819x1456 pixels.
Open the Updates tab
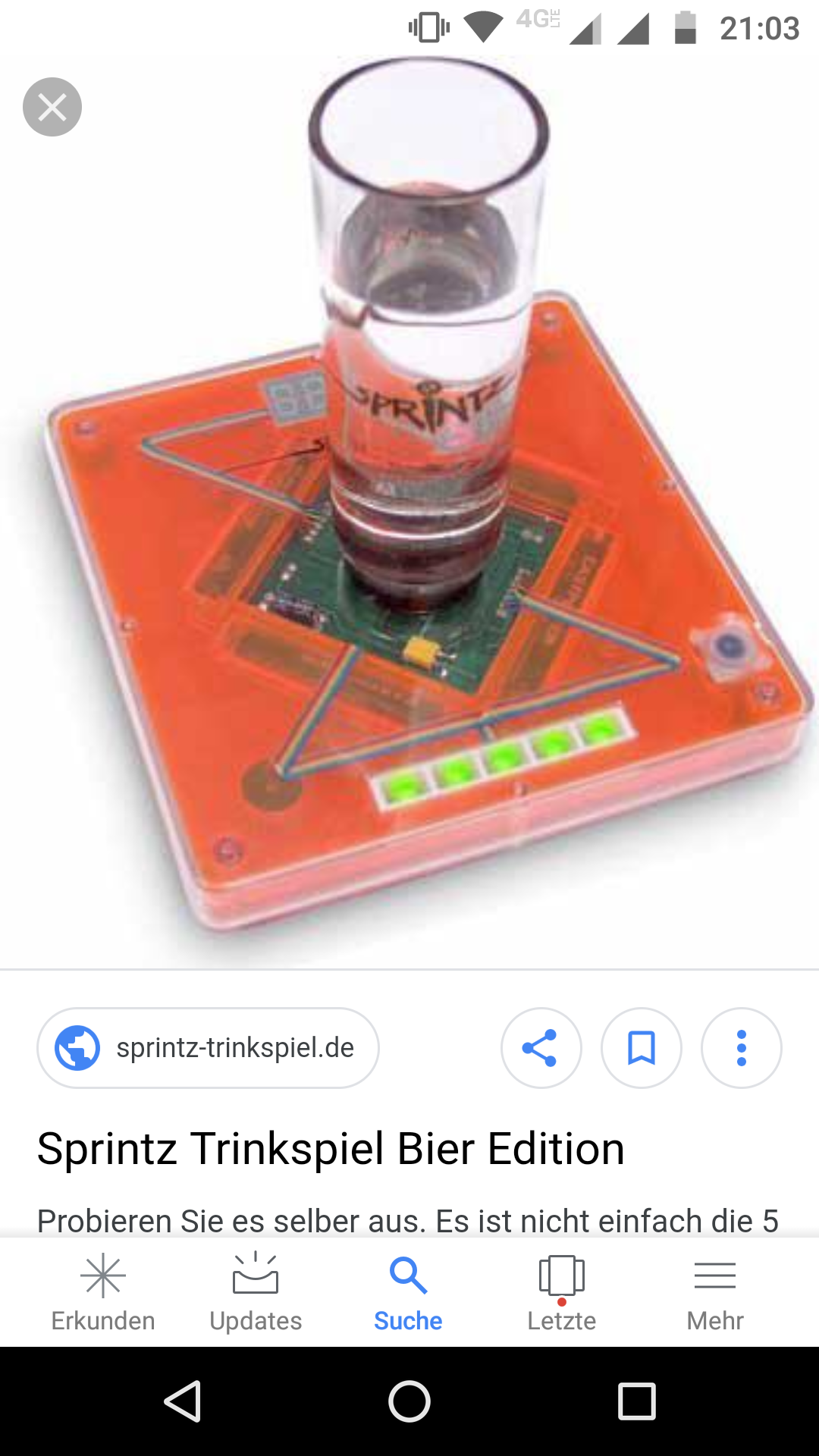tap(256, 1292)
